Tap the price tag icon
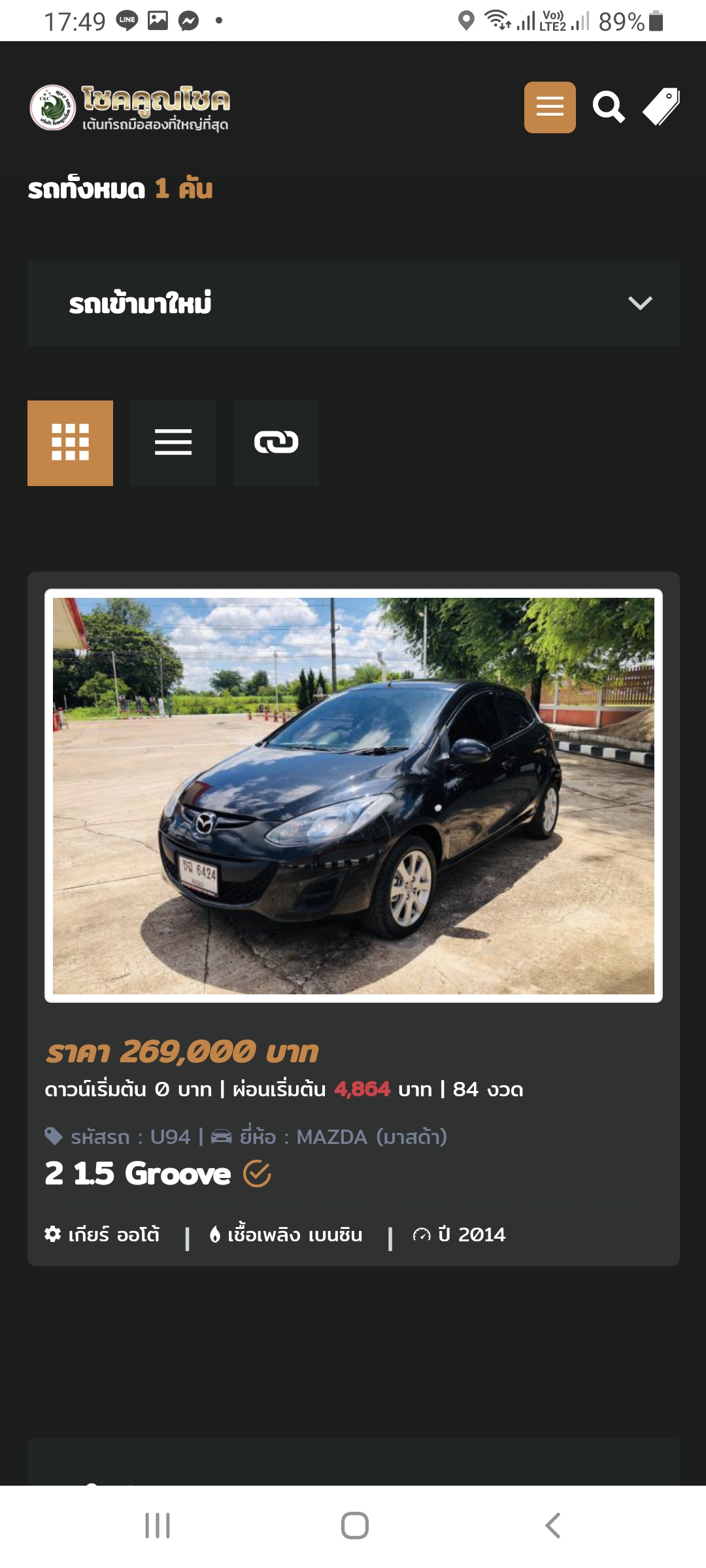The height and width of the screenshot is (1568, 706). point(661,106)
